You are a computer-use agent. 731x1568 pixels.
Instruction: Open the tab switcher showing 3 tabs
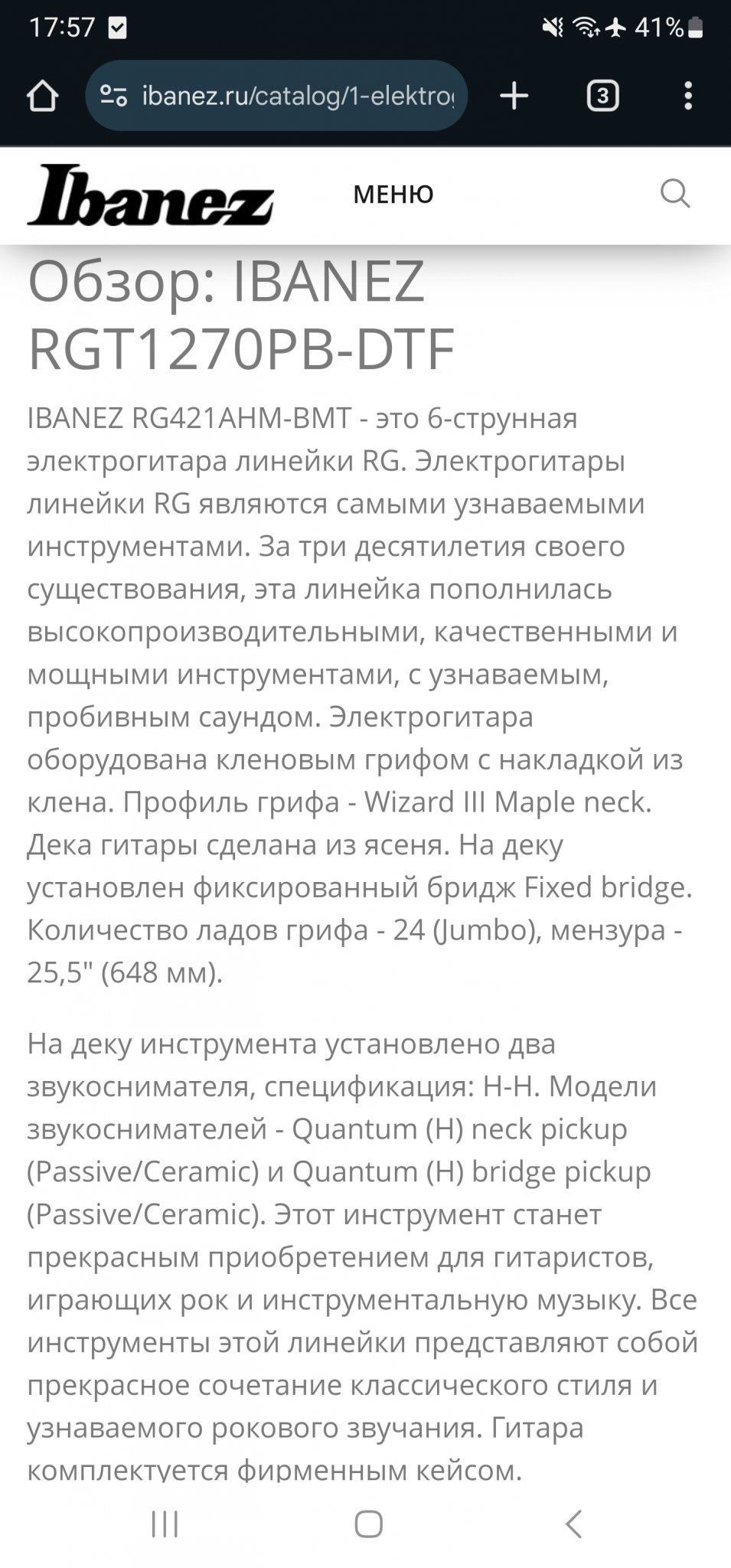pos(602,96)
